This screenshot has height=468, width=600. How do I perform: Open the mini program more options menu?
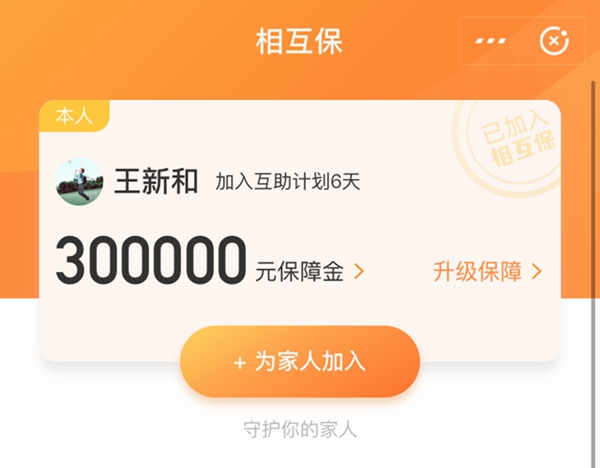click(491, 41)
